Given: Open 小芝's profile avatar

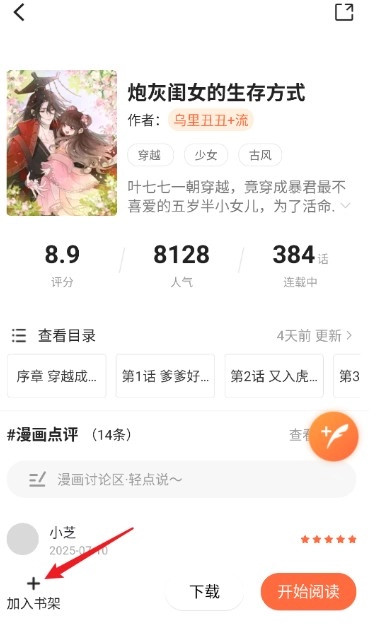Looking at the screenshot, I should 23,539.
